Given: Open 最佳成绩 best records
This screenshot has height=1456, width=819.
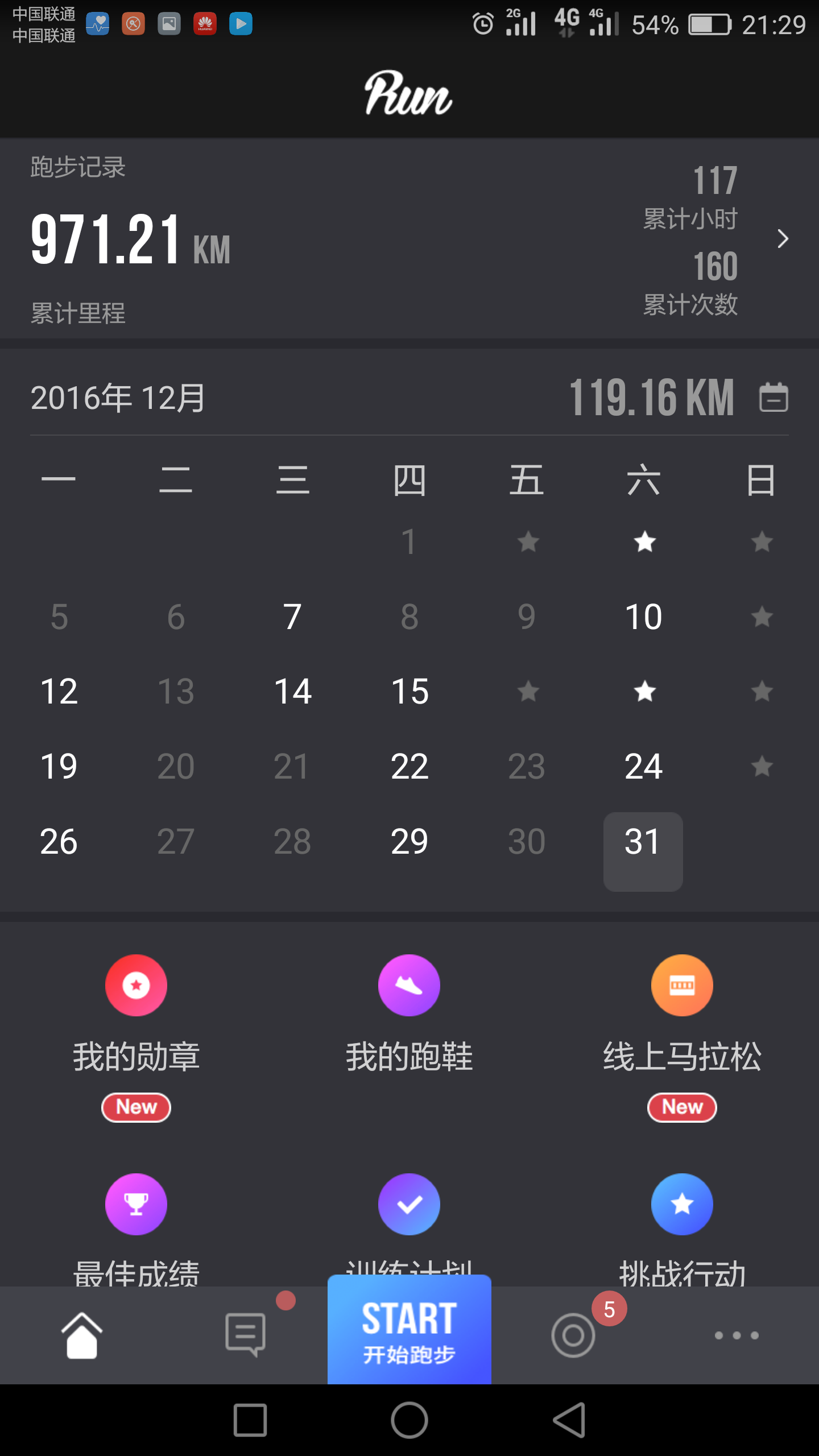Looking at the screenshot, I should point(136,1228).
